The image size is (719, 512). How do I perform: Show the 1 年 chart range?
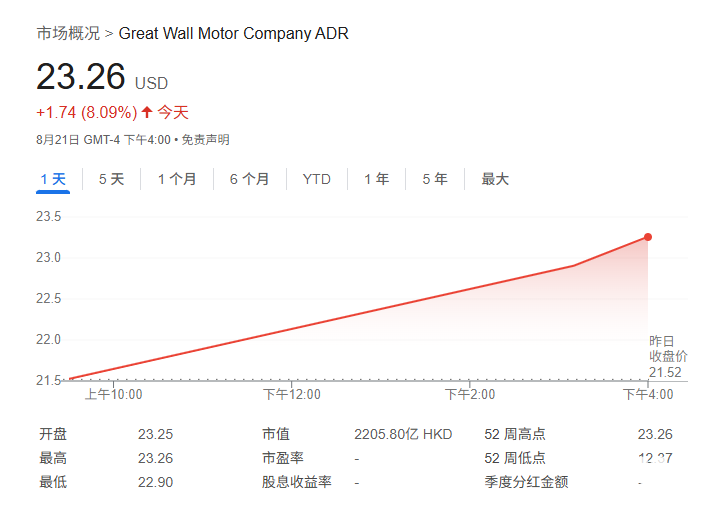376,179
